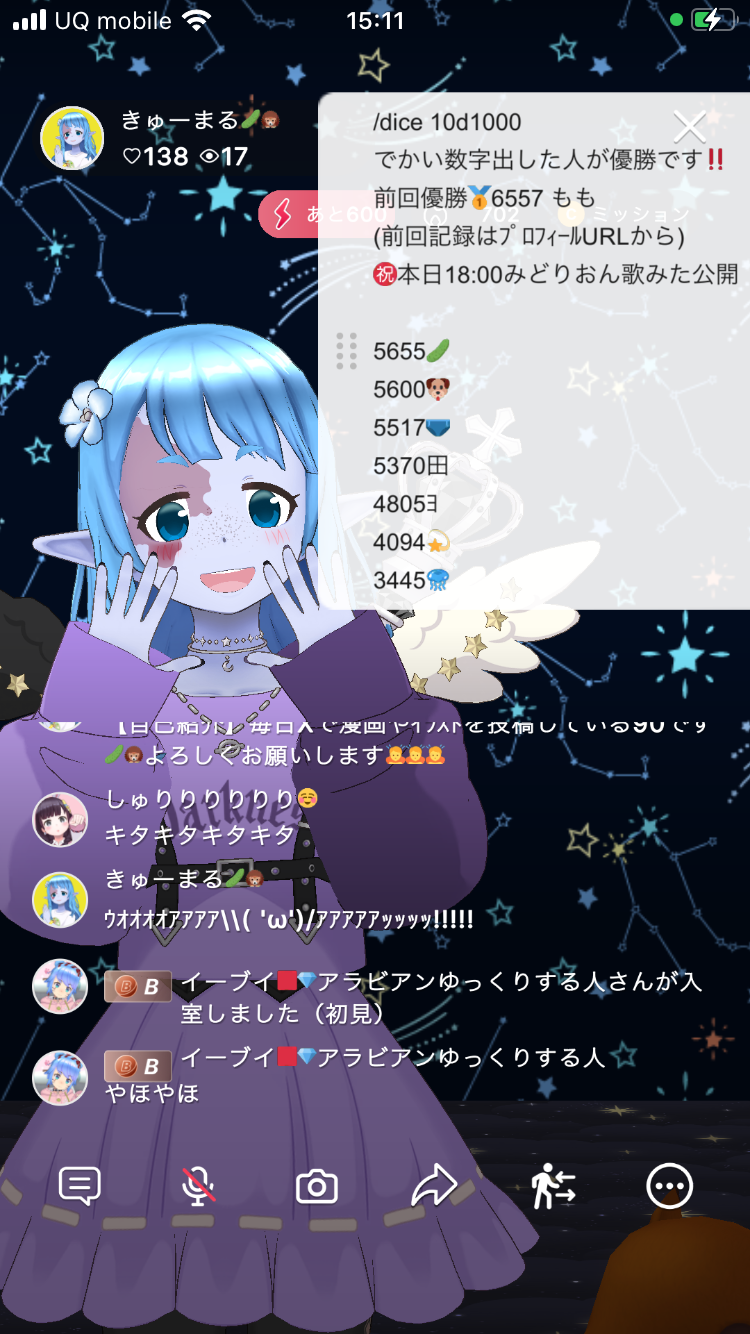The image size is (750, 1334).
Task: Tap the avatar motion switch icon
Action: (x=553, y=1186)
